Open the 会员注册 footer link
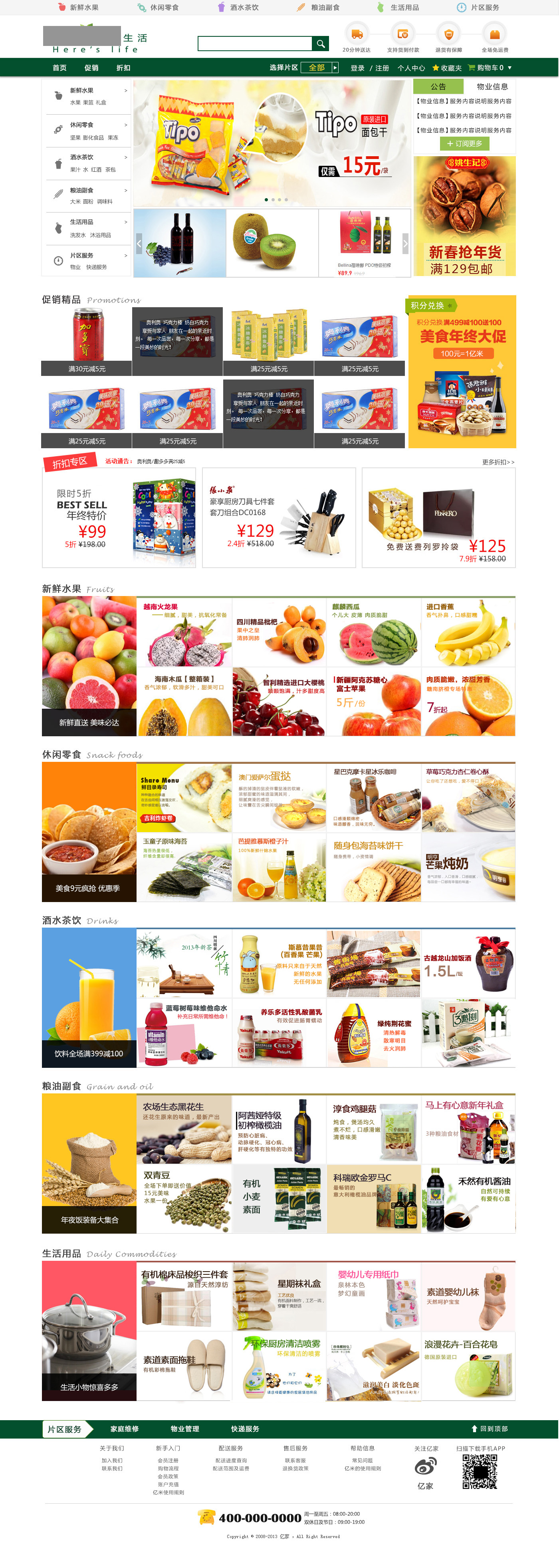Viewport: 559px width, 1568px height. 168,1460
